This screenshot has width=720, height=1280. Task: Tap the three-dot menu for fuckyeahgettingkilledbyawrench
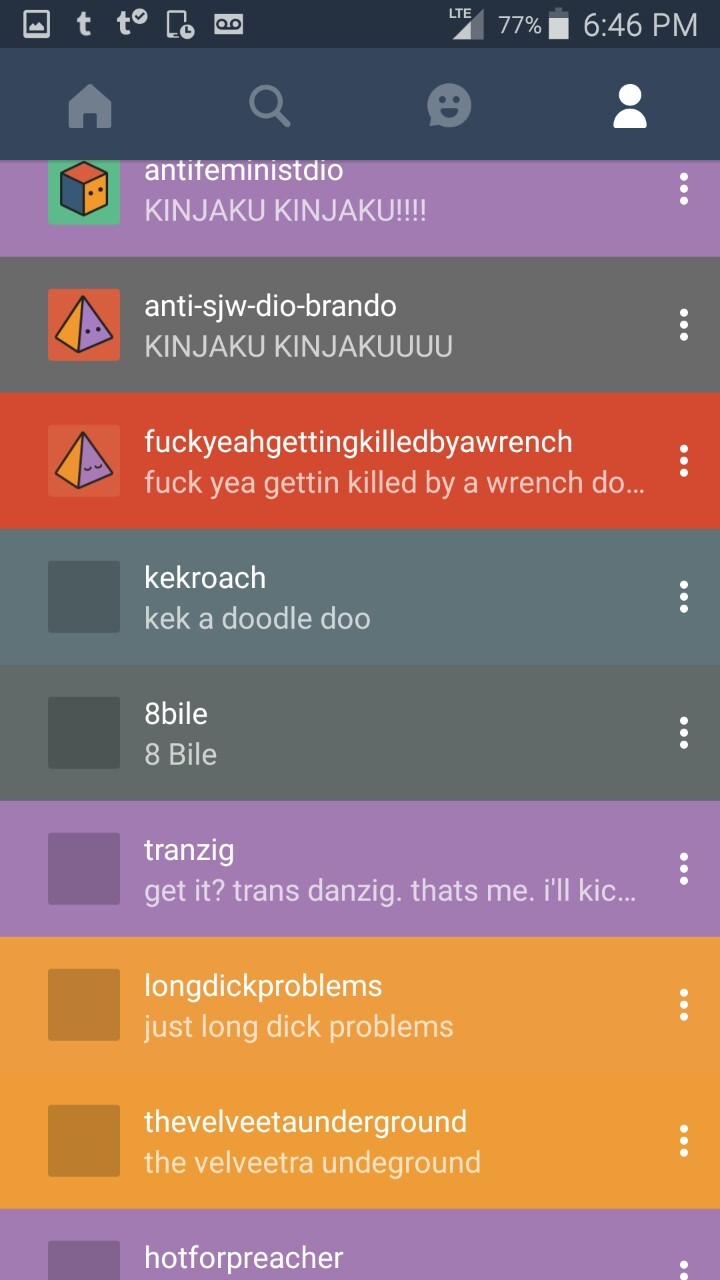tap(684, 461)
